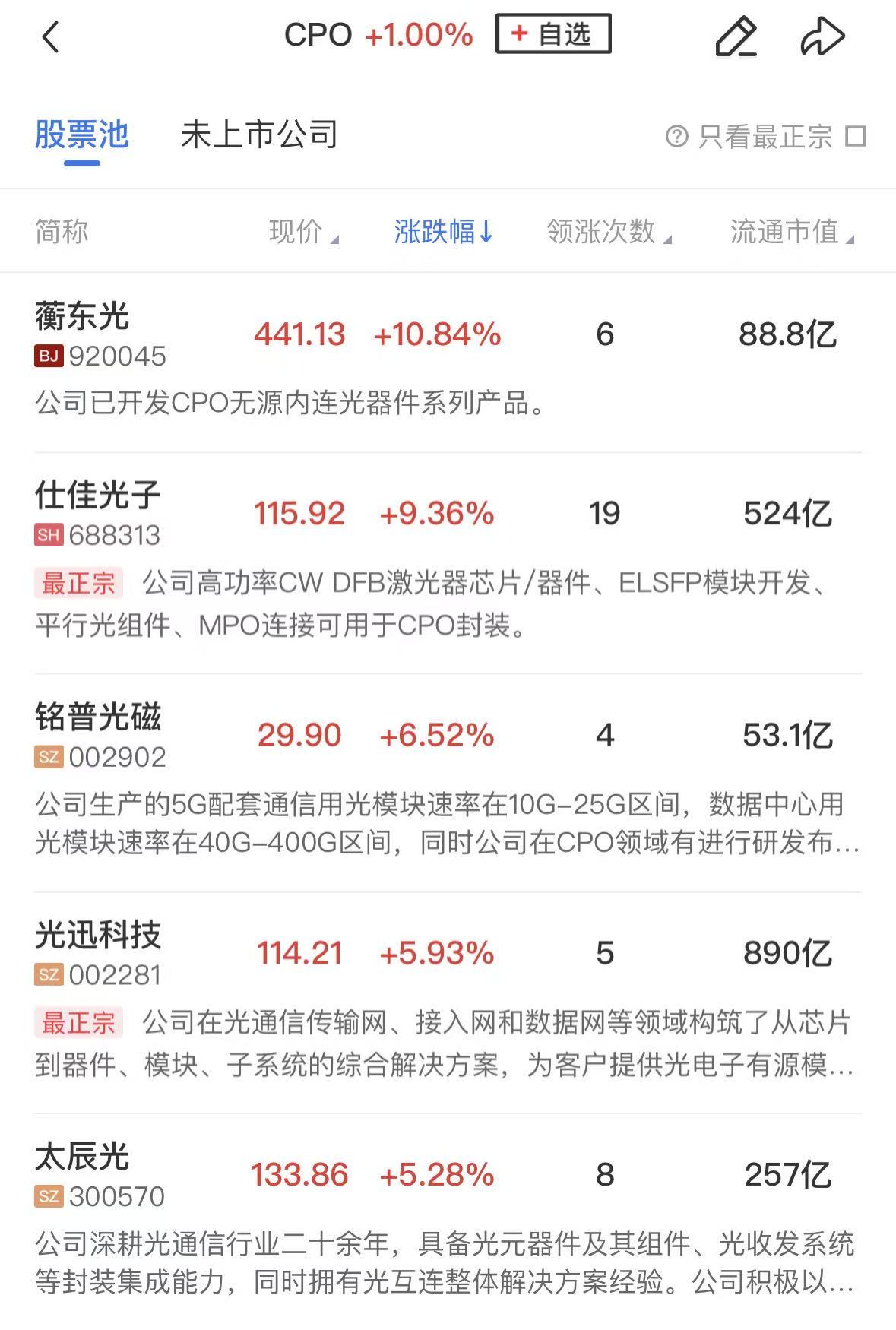Image resolution: width=896 pixels, height=1330 pixels.
Task: Go back using the top-left arrow
Action: click(x=50, y=36)
